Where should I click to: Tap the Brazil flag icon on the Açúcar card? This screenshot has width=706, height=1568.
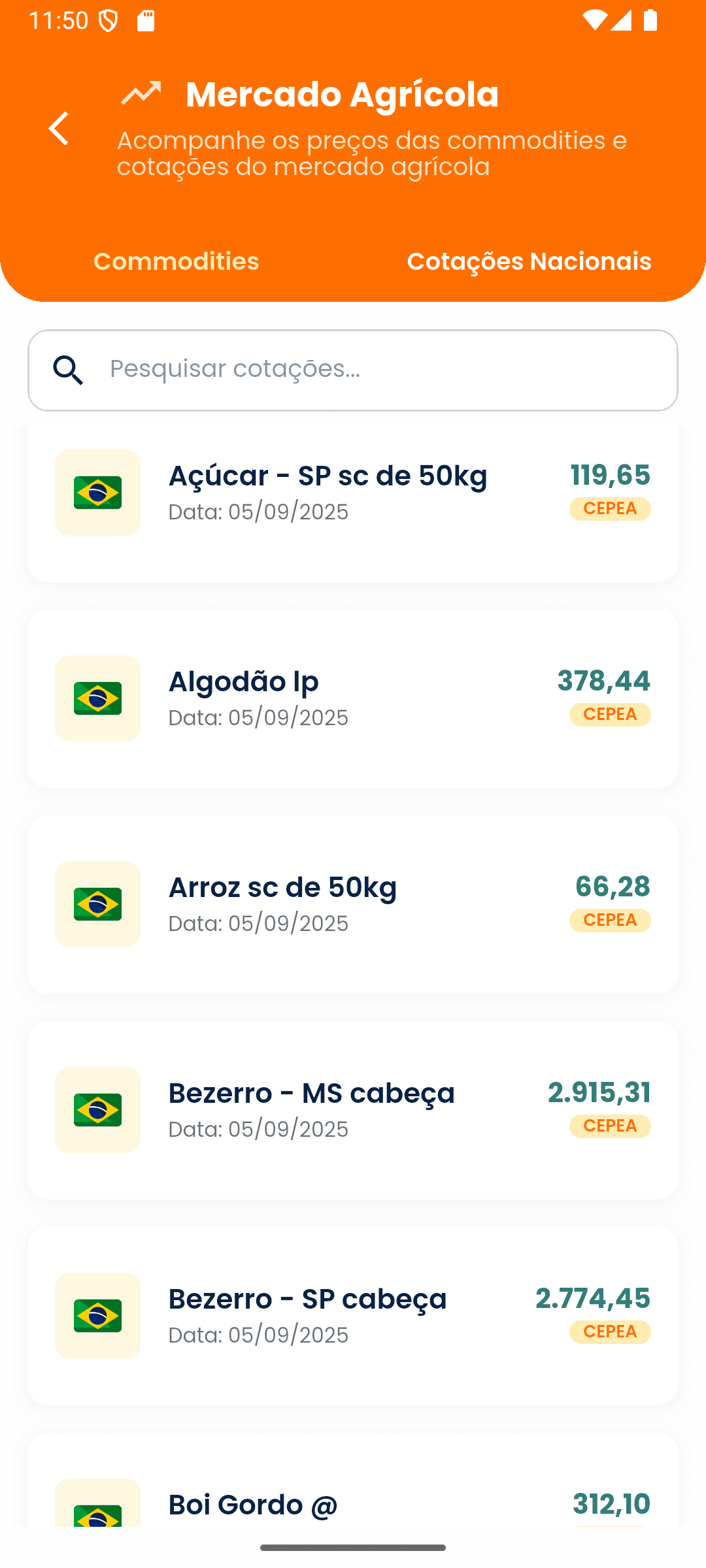[x=97, y=492]
